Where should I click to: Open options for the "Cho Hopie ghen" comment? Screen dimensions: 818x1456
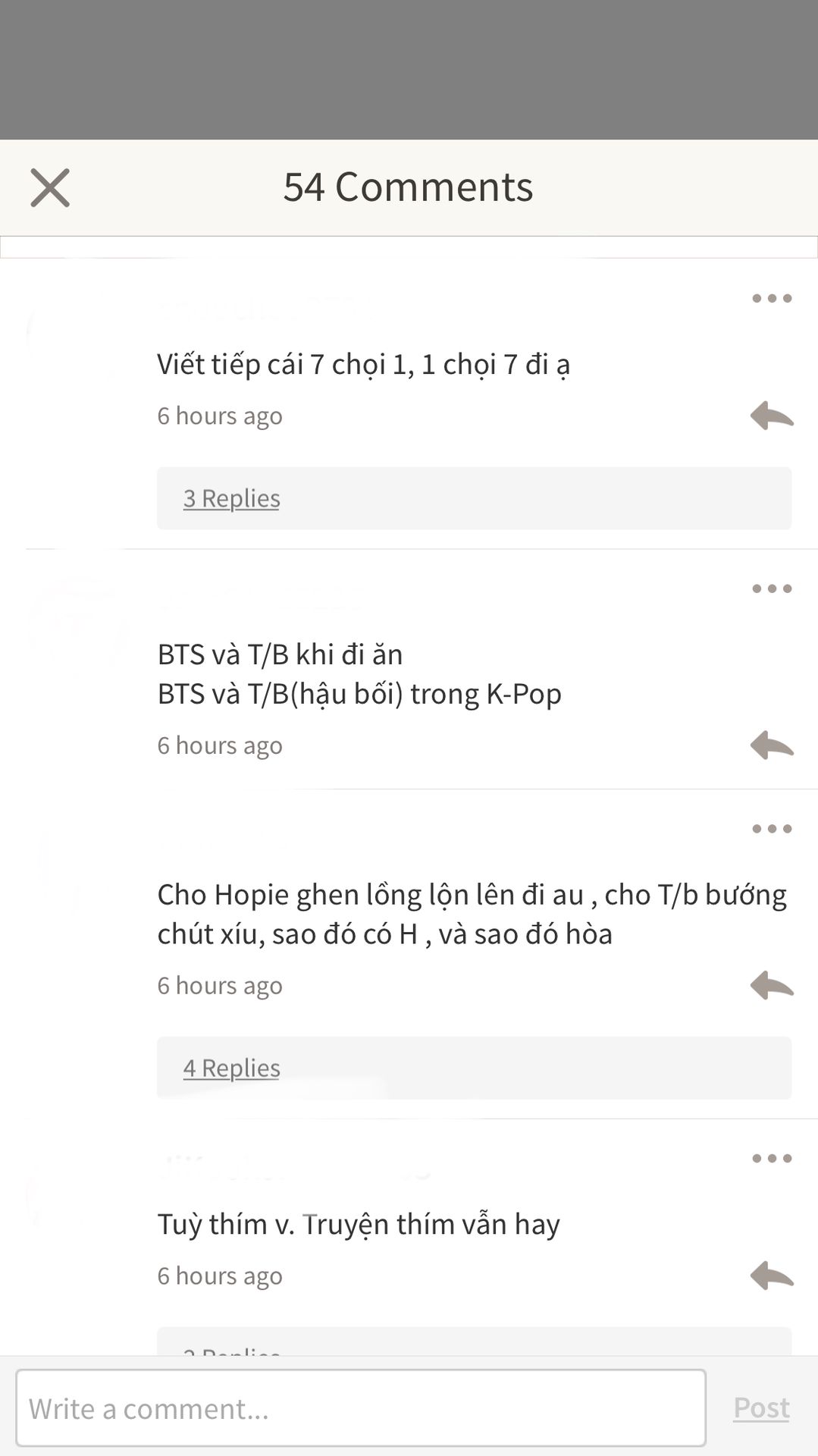click(771, 829)
